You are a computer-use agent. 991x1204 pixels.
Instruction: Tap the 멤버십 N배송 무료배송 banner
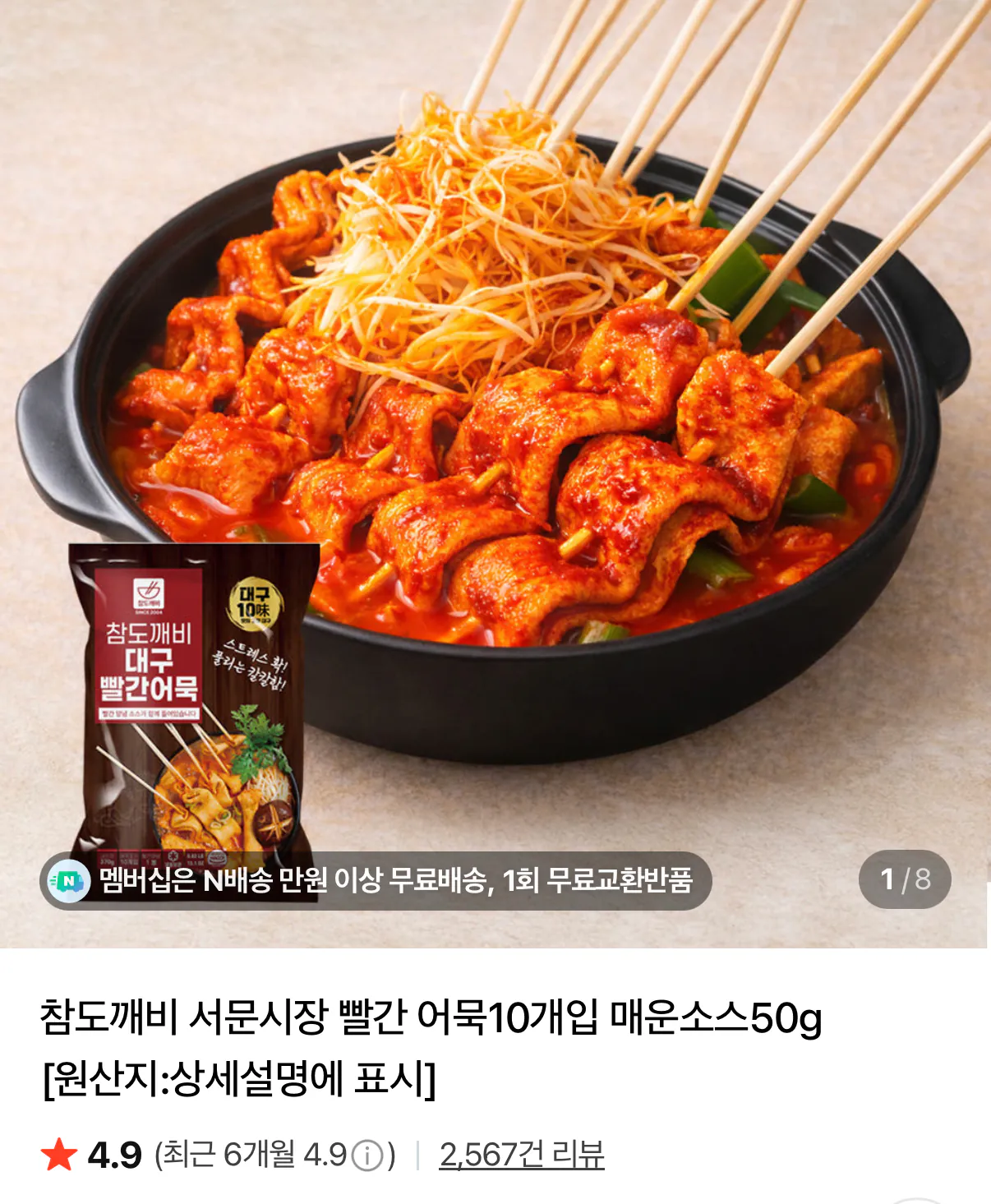(376, 880)
